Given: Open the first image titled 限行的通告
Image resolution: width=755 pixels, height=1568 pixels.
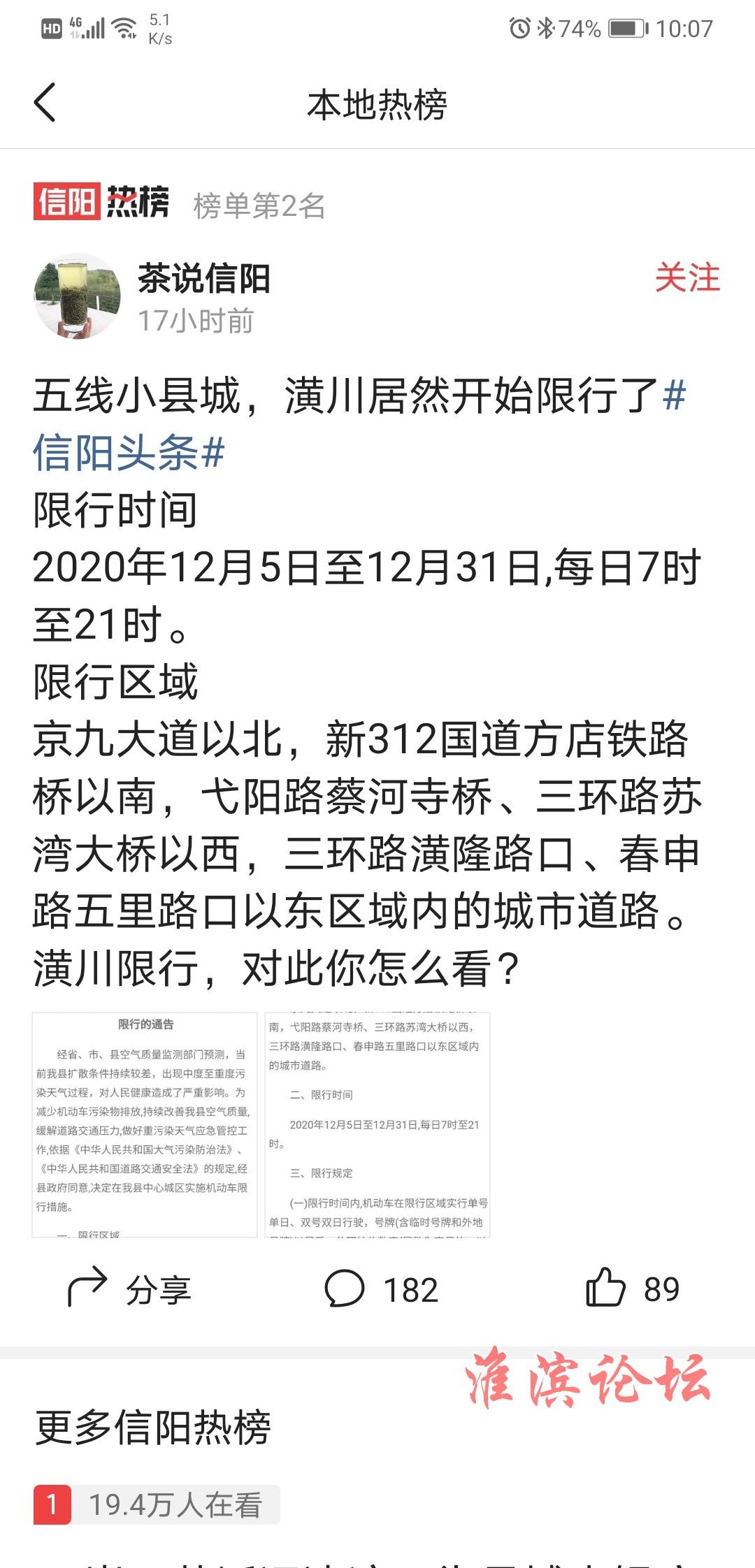Looking at the screenshot, I should click(x=145, y=1124).
